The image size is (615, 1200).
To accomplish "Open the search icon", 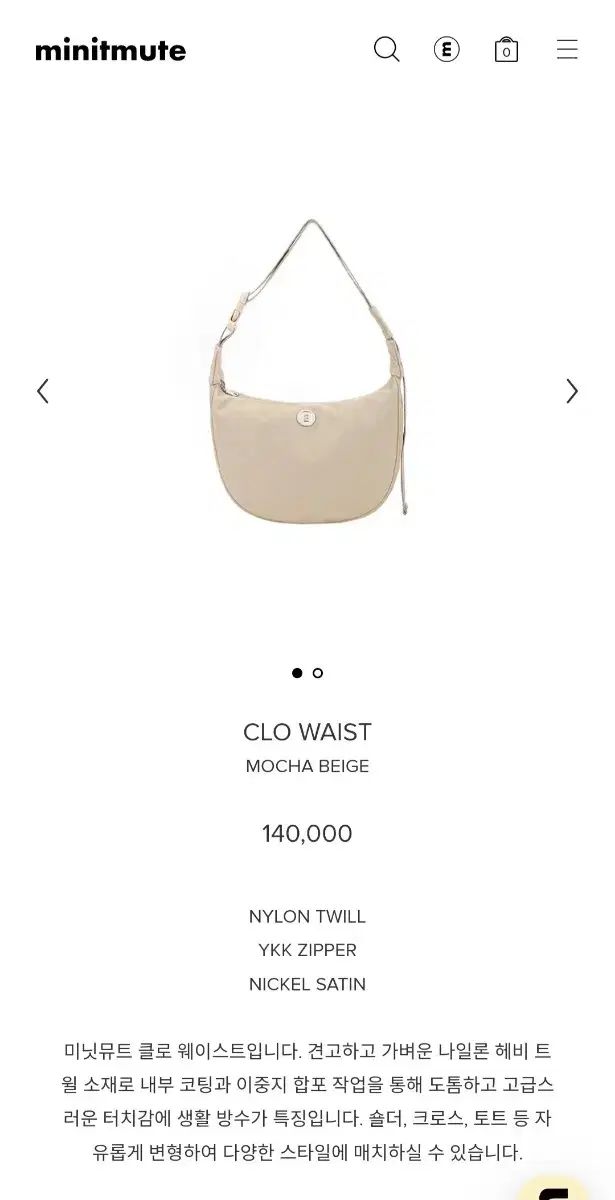I will coord(386,49).
